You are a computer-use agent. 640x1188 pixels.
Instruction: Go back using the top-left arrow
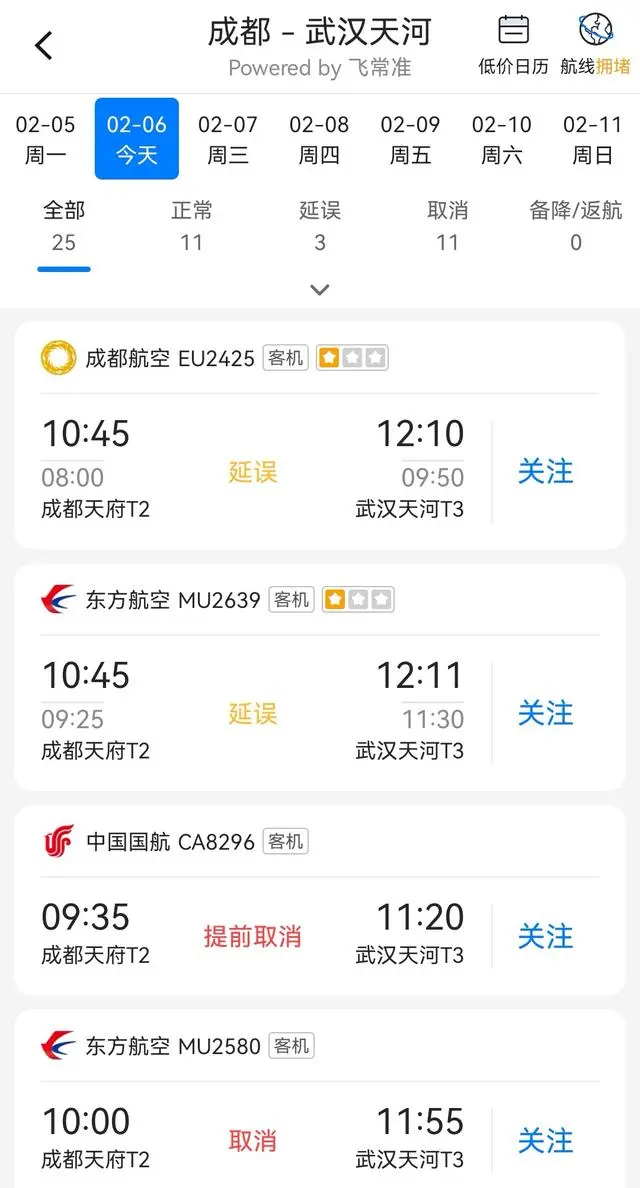click(44, 45)
